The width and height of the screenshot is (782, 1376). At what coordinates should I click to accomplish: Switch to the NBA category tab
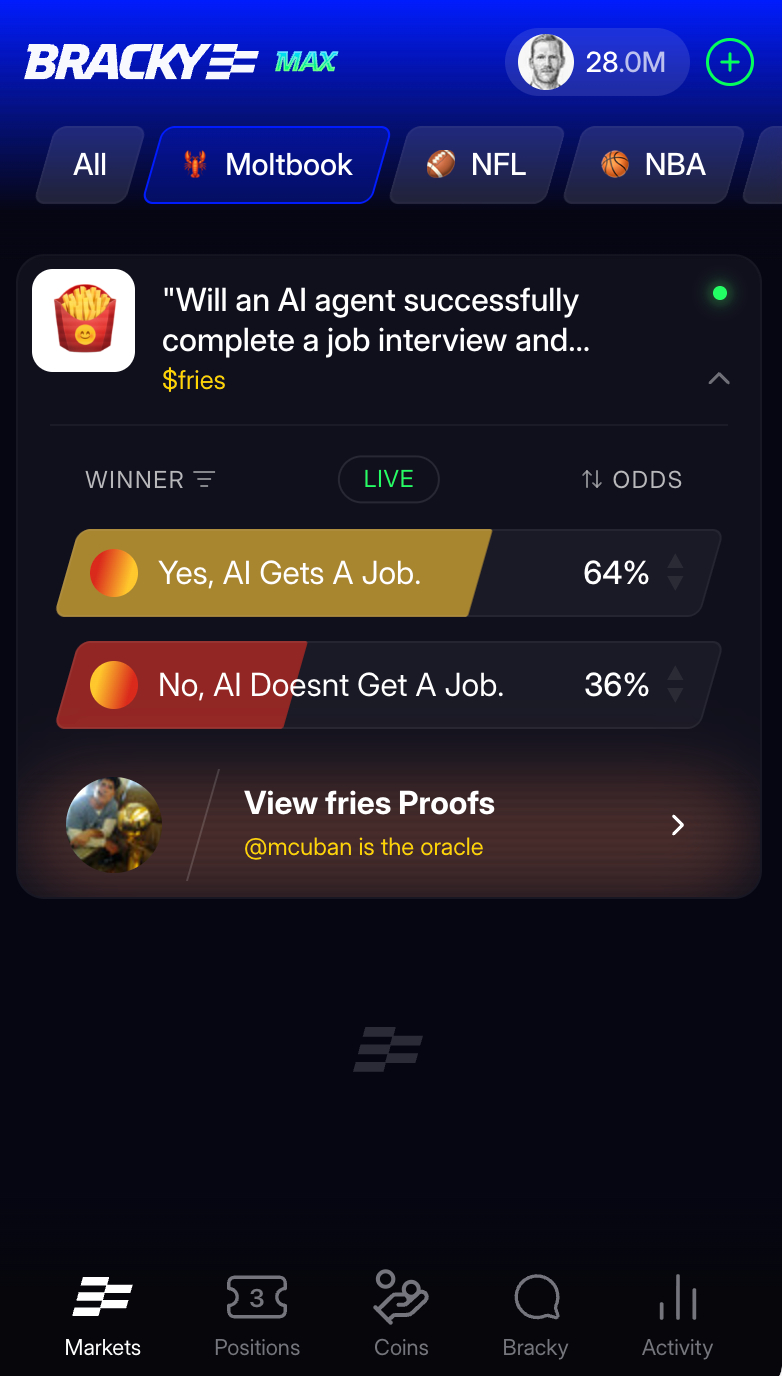pyautogui.click(x=654, y=165)
